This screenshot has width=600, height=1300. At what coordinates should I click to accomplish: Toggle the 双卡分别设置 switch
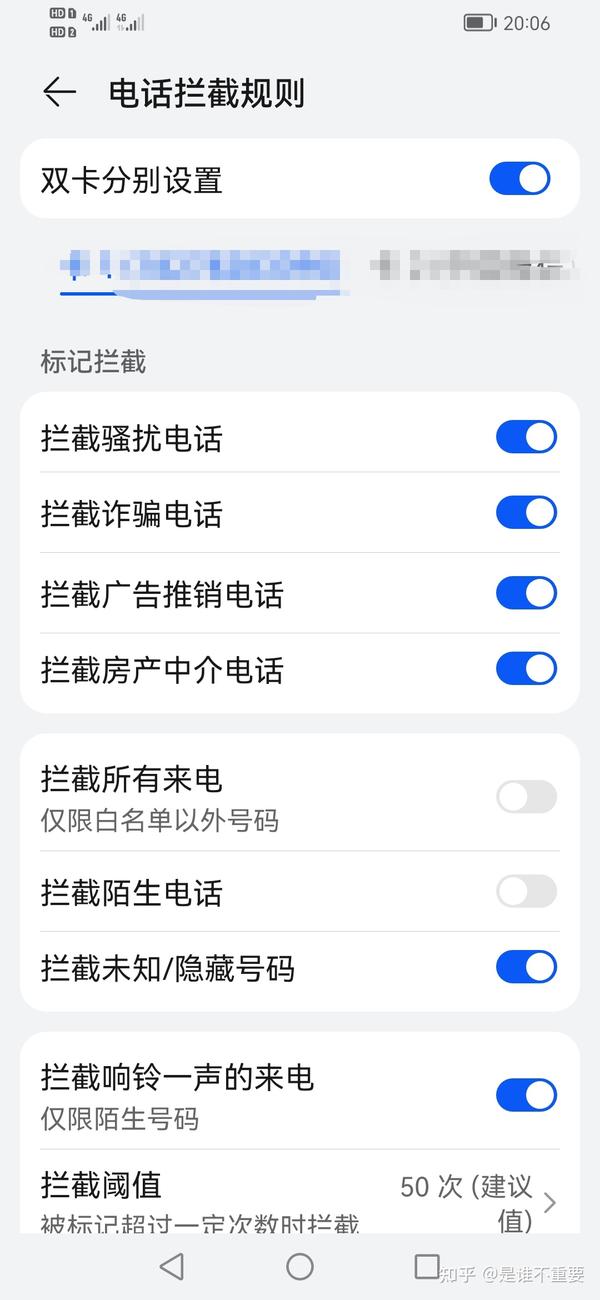click(520, 179)
